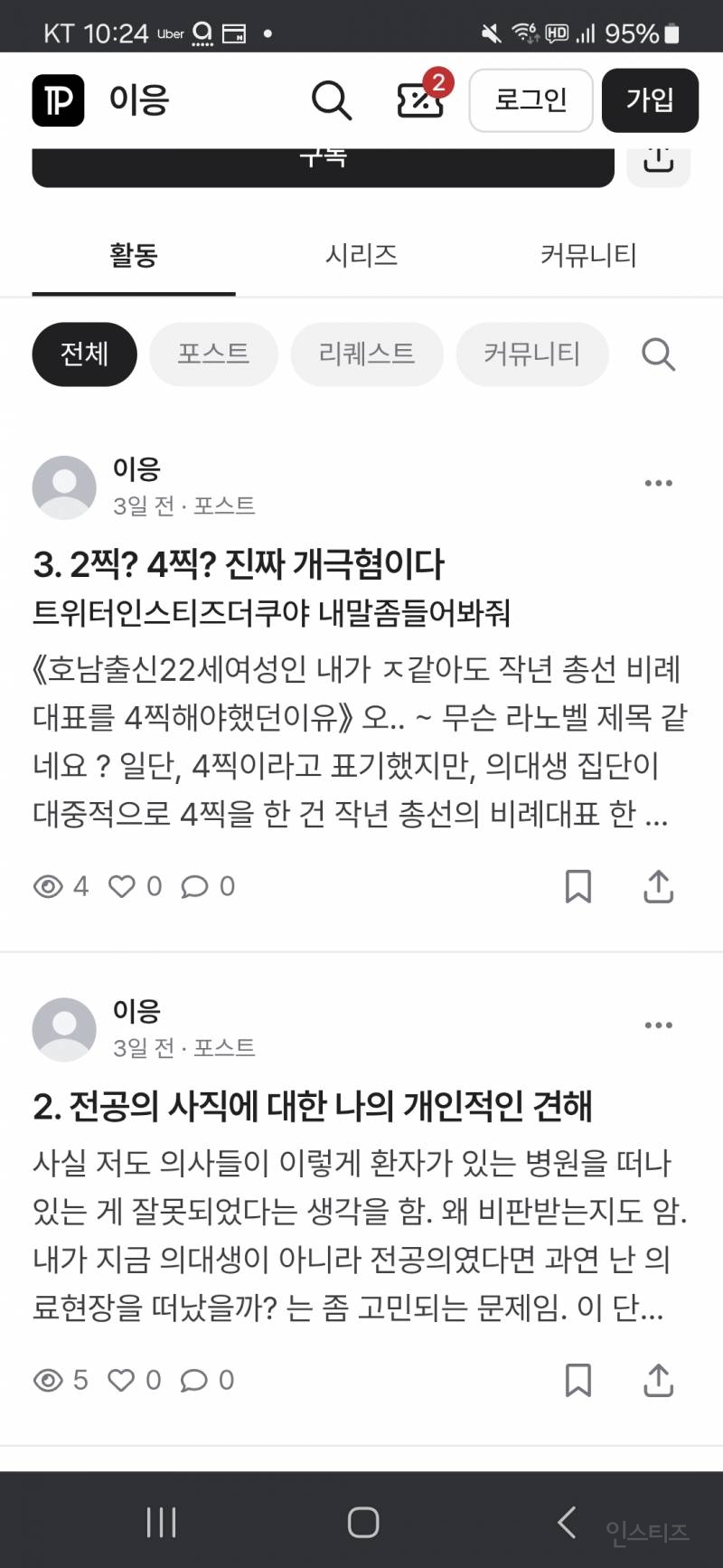Screen dimensions: 723x1568
Task: Select the 리퀘스트 filter chip
Action: coord(367,354)
